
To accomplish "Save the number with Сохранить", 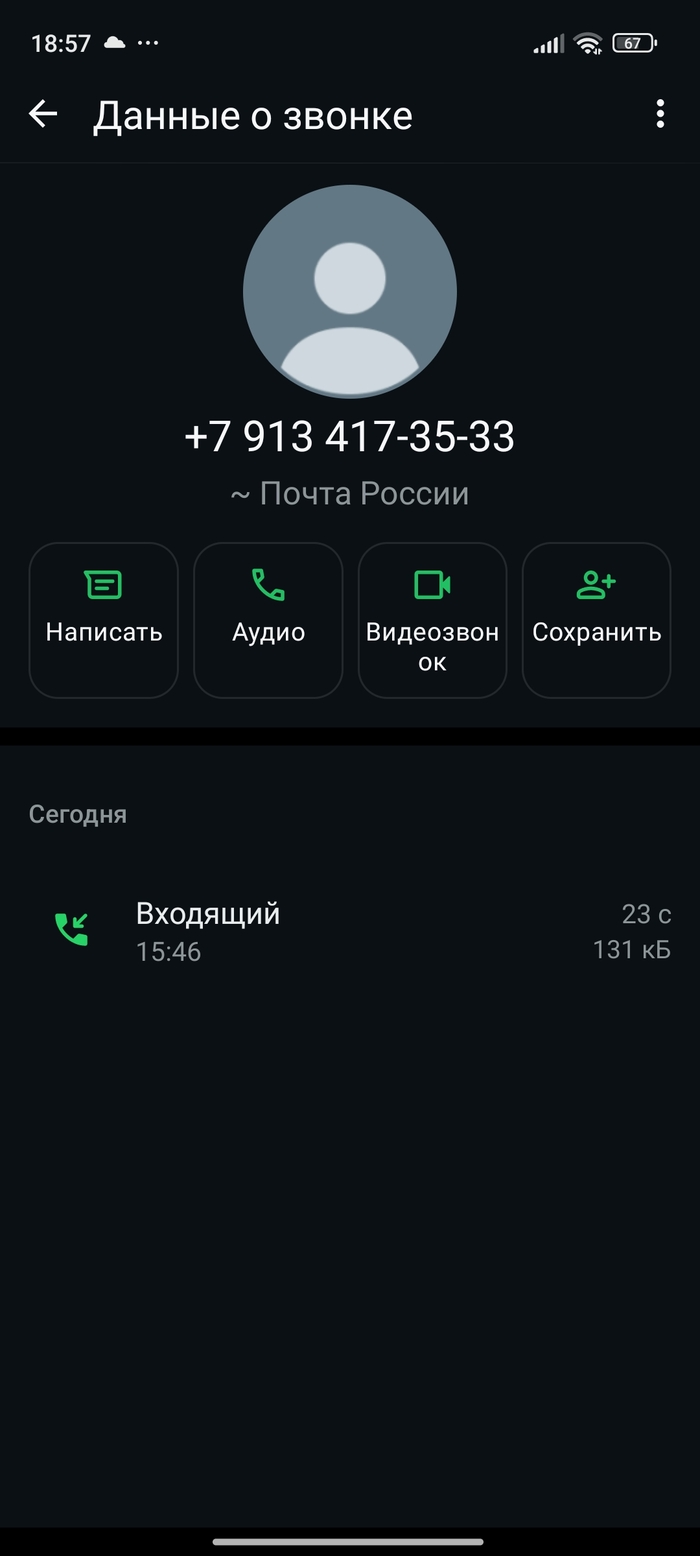I will pos(596,619).
